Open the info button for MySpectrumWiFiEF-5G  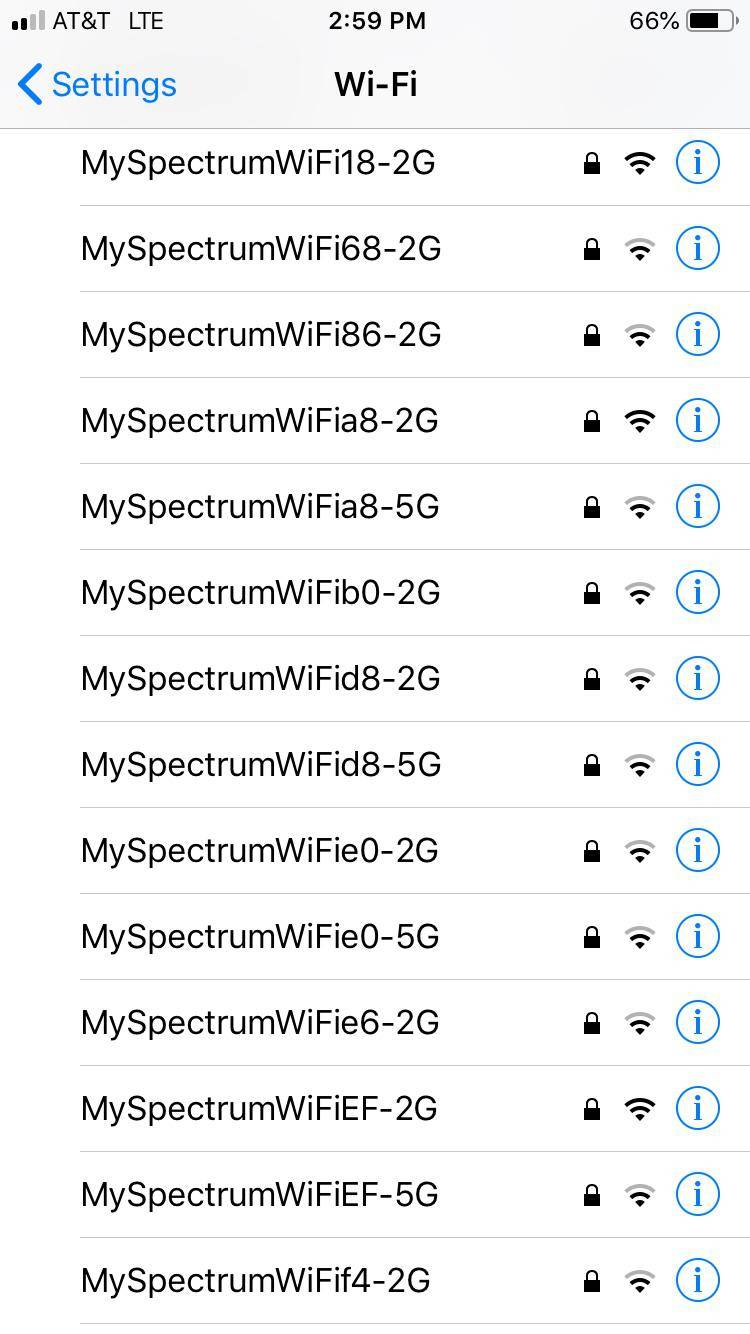(697, 1194)
